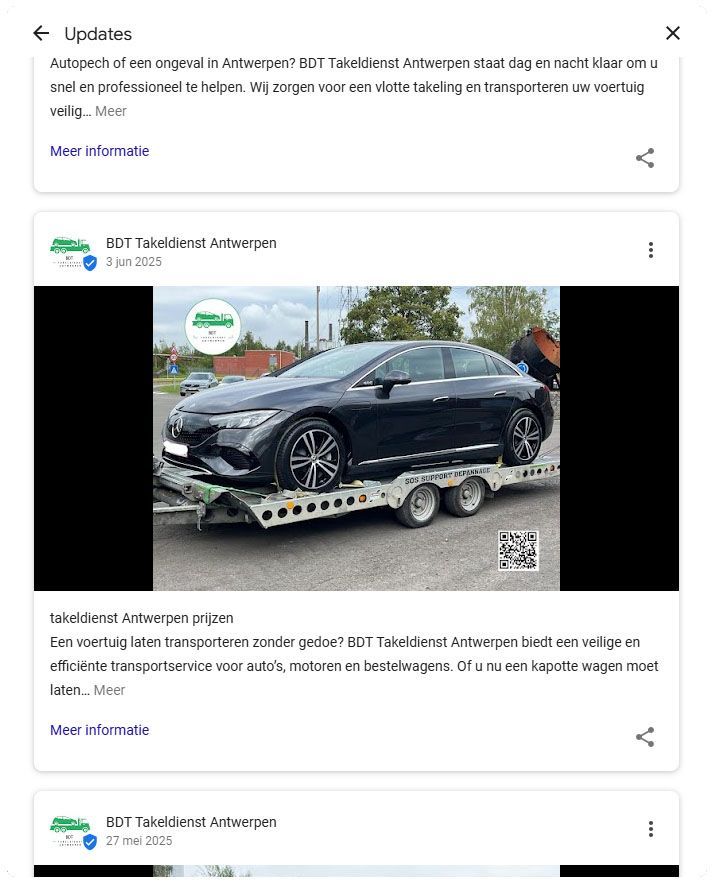Share the Autopech of een ongeval post

click(645, 158)
